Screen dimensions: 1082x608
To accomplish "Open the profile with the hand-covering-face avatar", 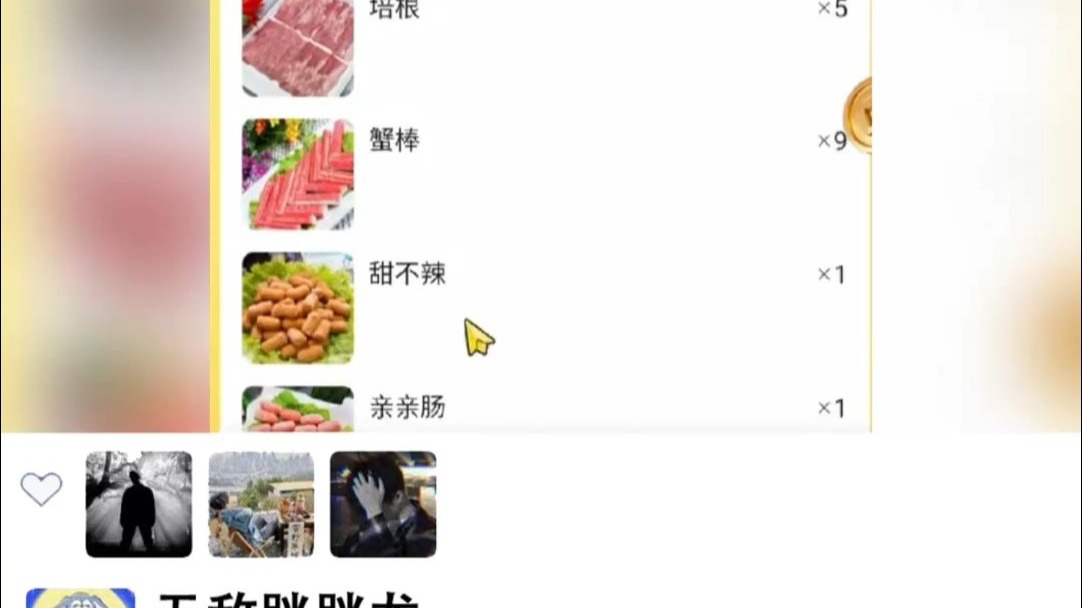I will click(383, 504).
